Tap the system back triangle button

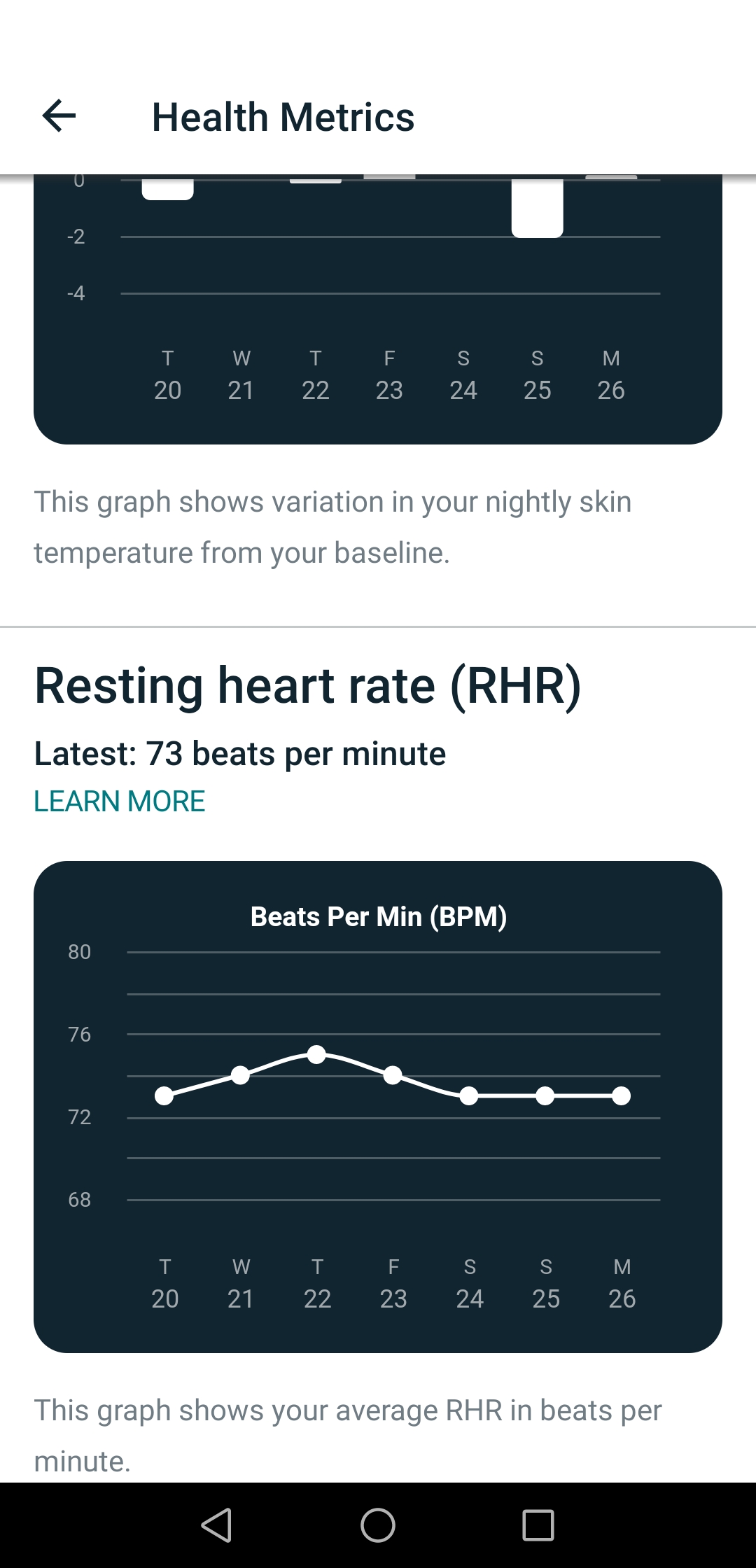216,1525
